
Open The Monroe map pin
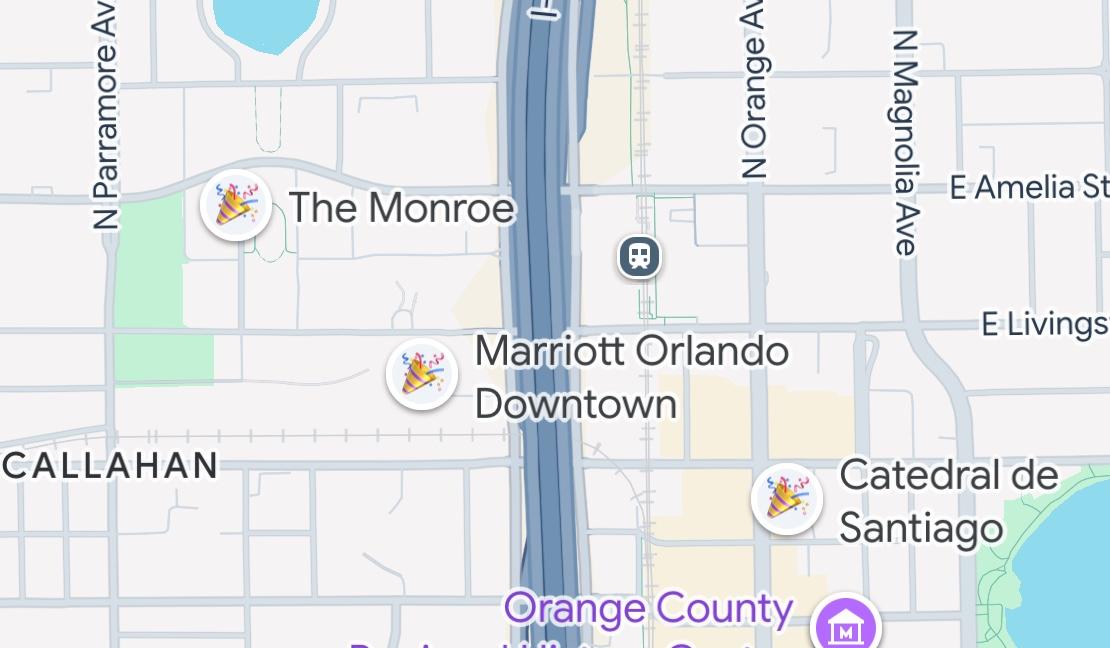236,205
